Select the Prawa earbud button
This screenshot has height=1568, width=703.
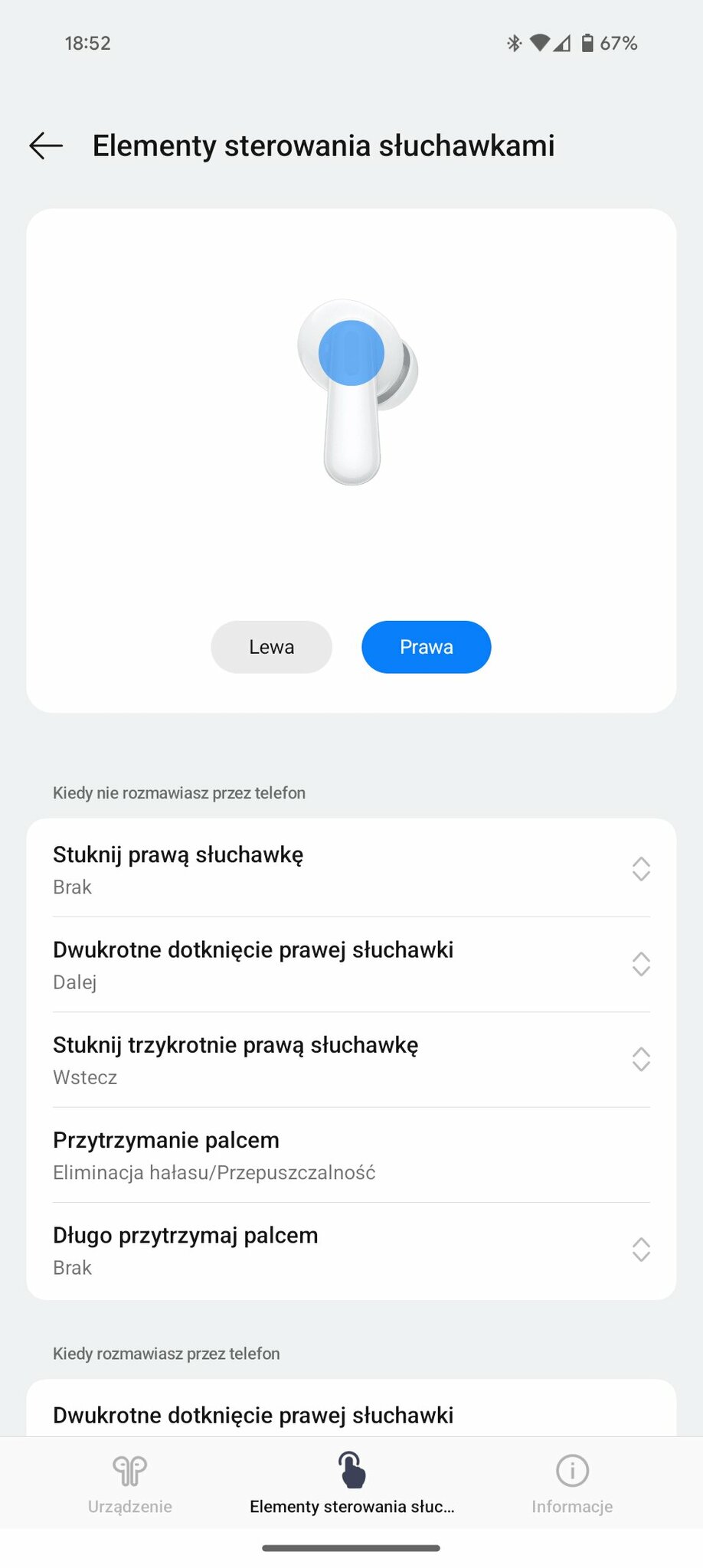click(426, 647)
